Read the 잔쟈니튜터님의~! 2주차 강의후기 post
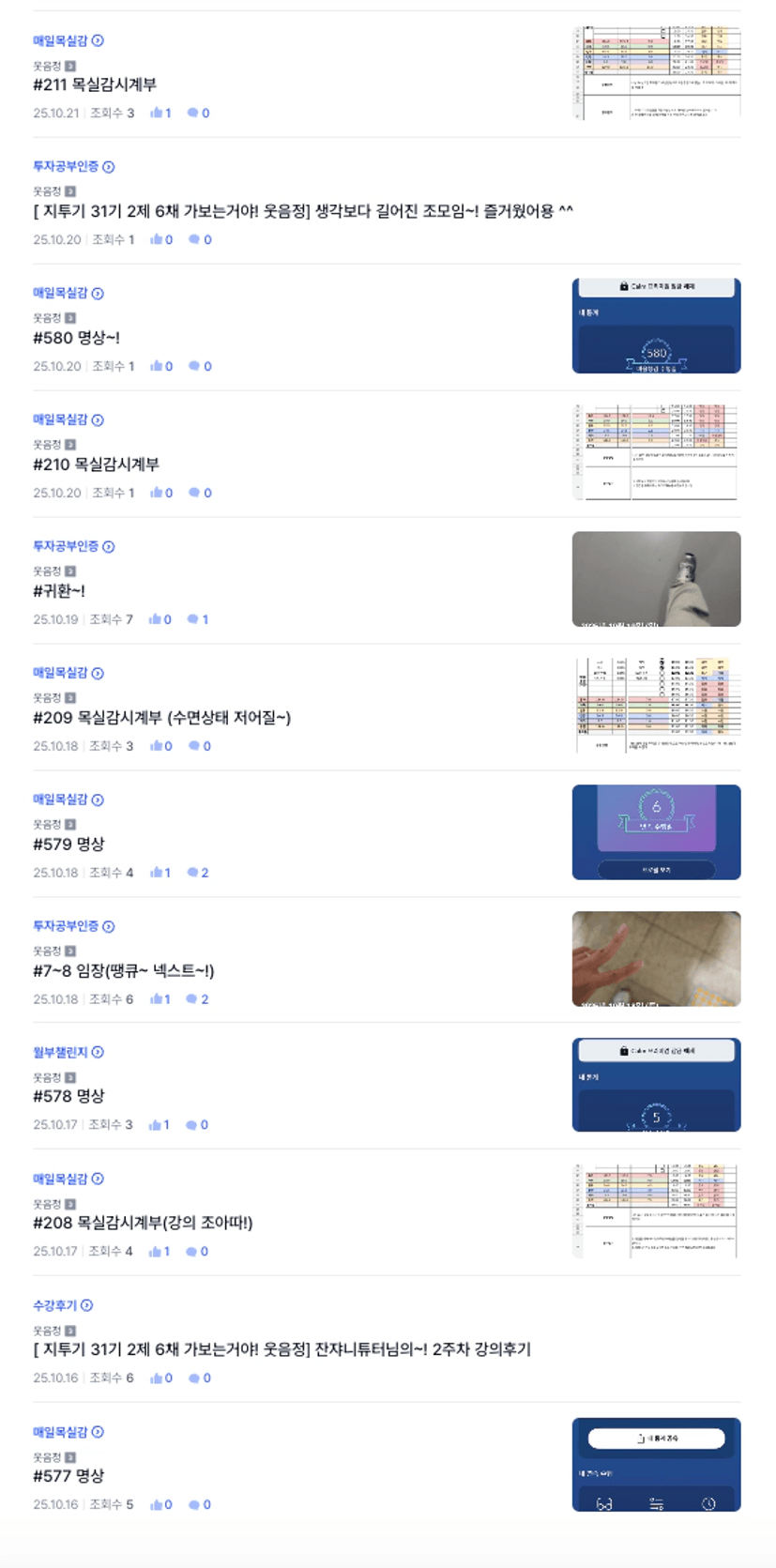This screenshot has height=1568, width=776. (281, 1349)
